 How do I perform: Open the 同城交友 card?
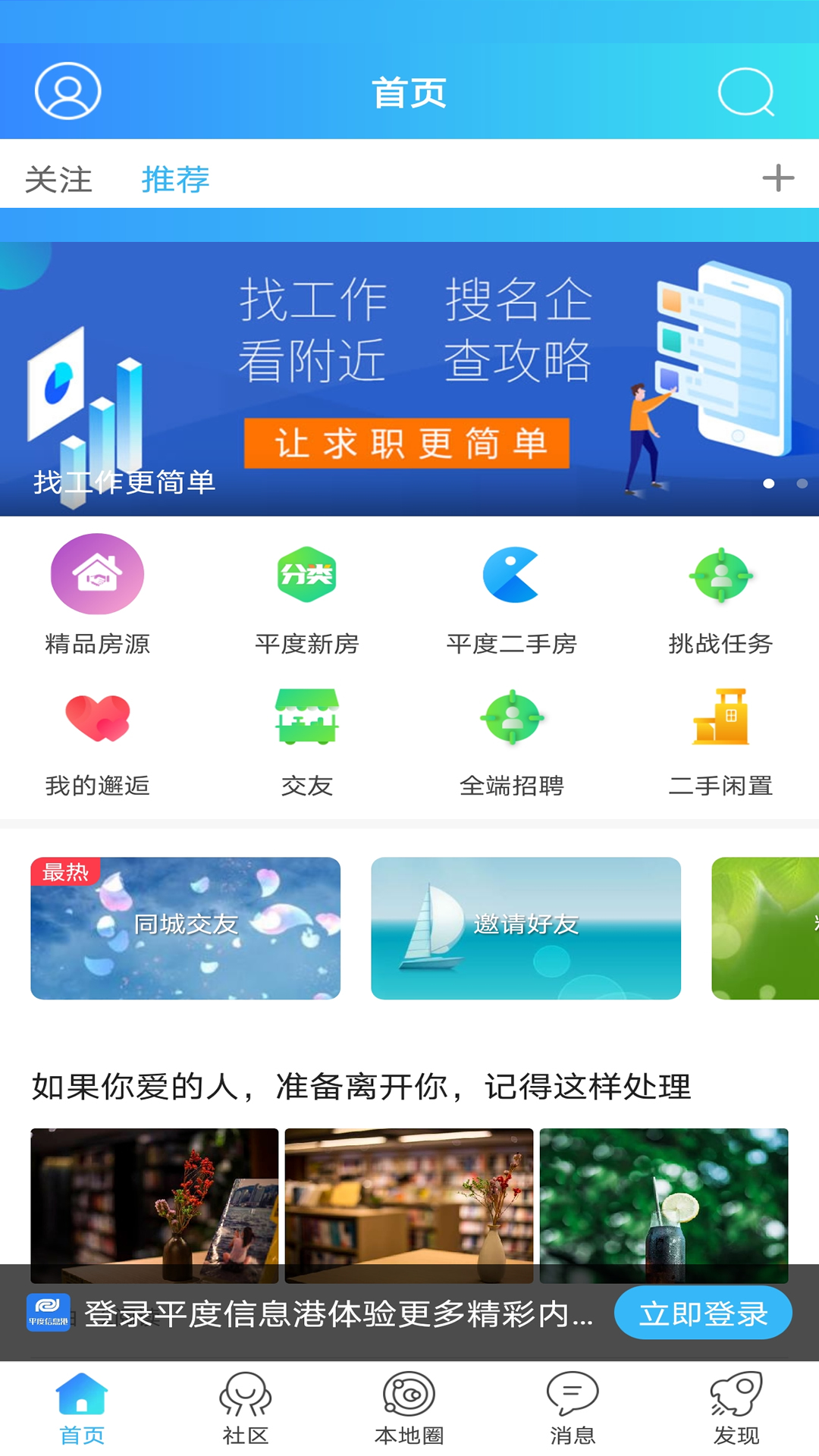184,928
